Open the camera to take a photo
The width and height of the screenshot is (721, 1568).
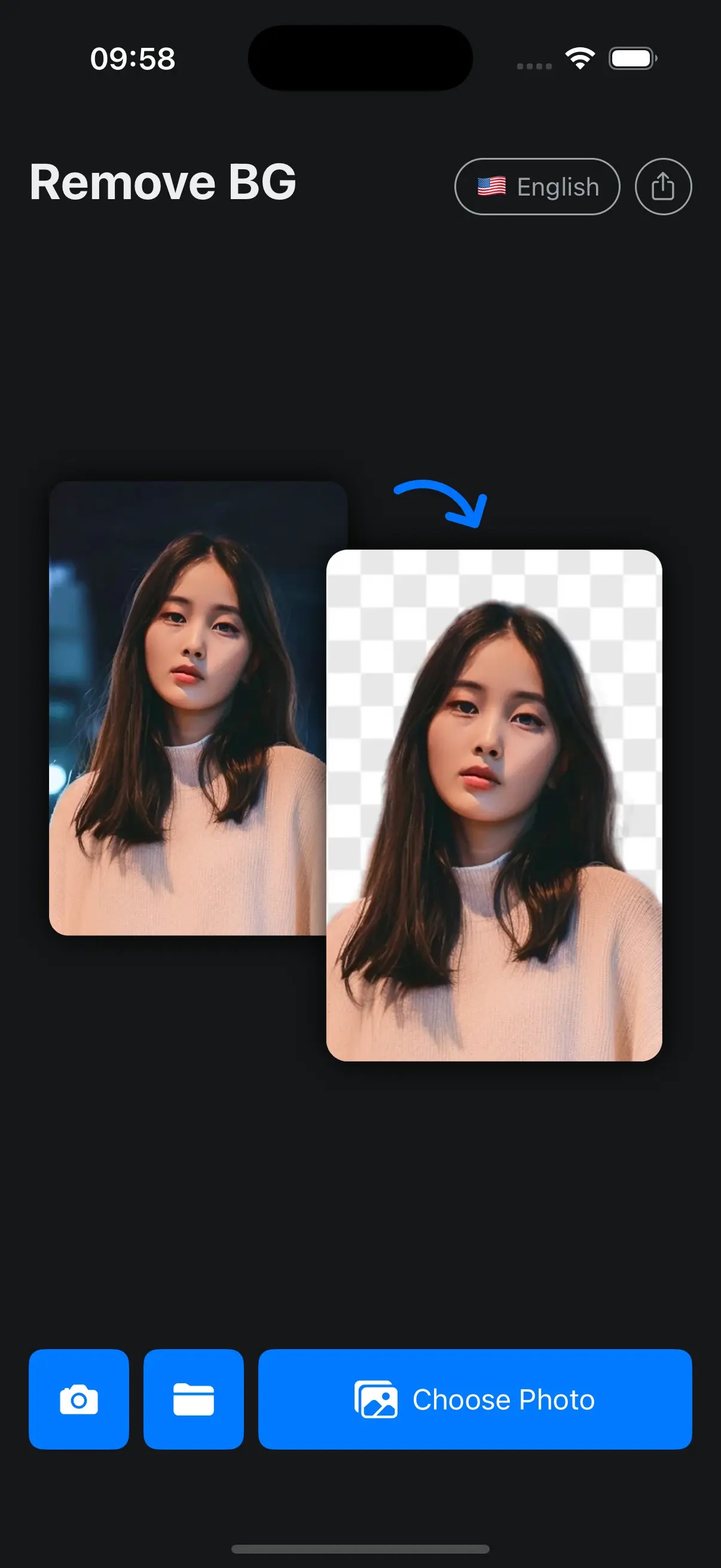point(78,1399)
